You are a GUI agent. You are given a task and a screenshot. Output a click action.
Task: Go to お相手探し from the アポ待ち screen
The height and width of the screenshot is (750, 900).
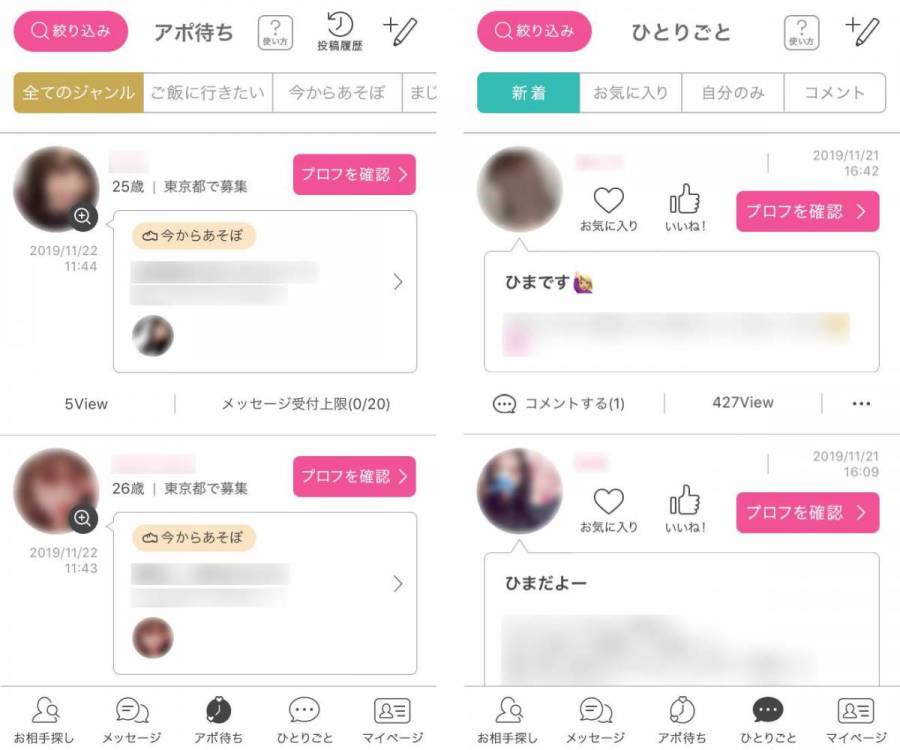click(44, 721)
